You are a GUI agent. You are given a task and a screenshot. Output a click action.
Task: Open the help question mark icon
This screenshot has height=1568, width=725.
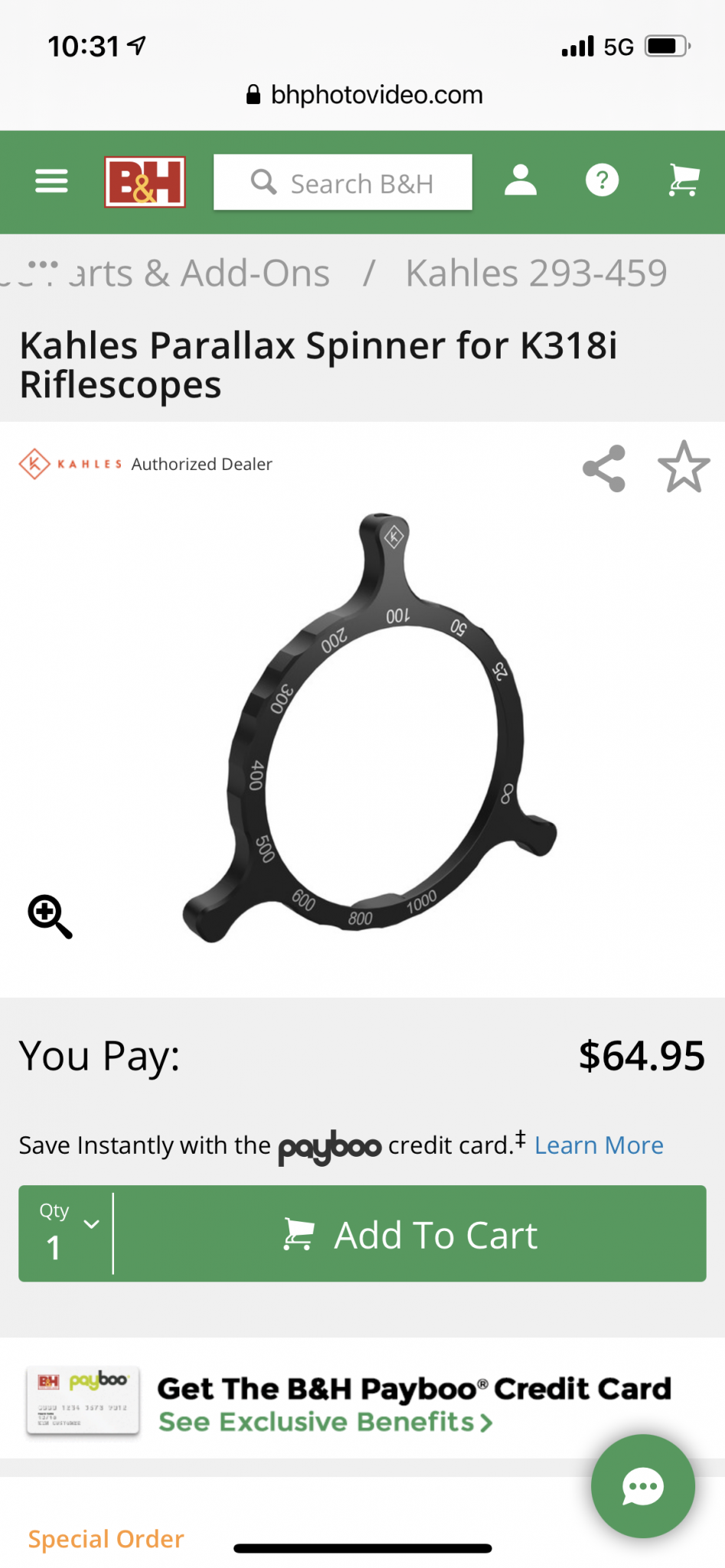click(x=602, y=181)
